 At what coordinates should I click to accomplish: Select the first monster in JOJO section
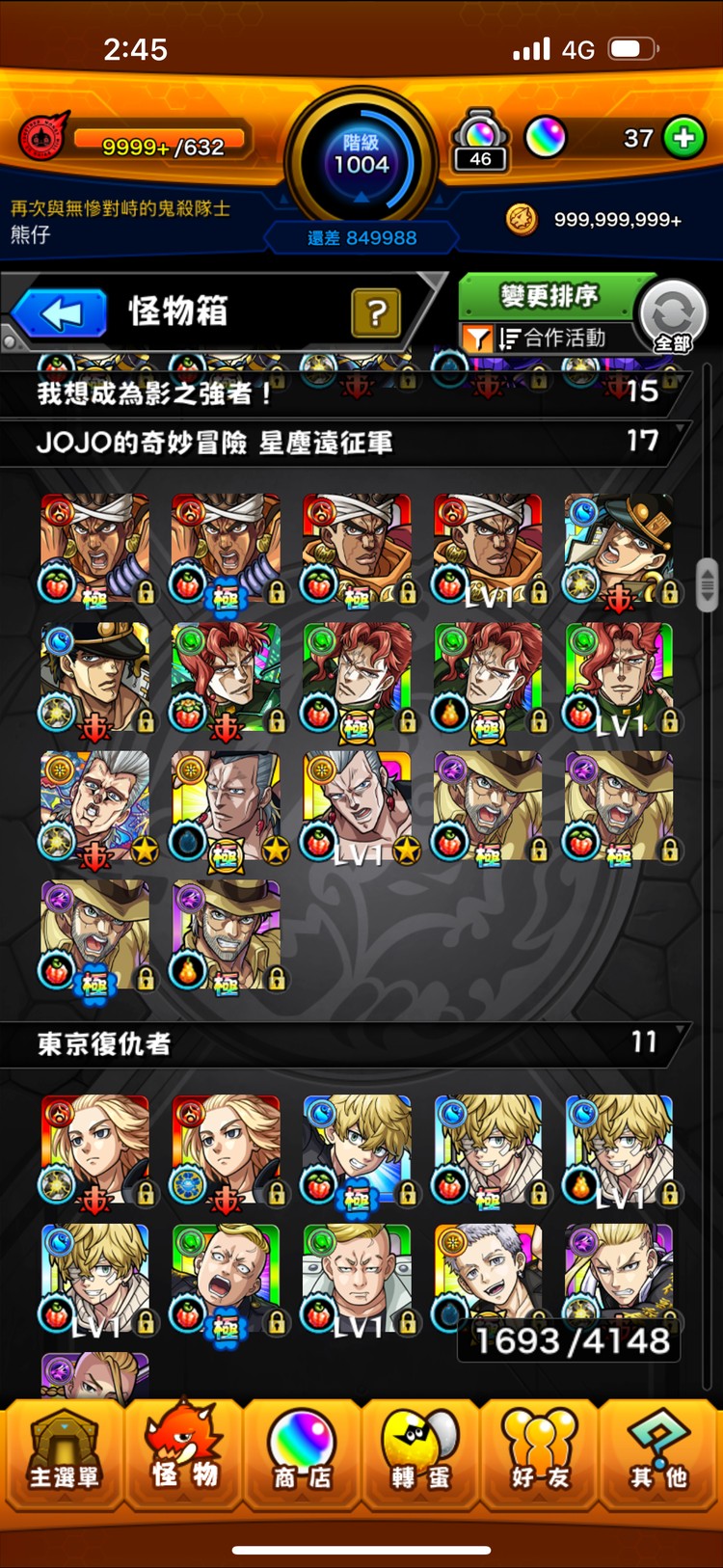pyautogui.click(x=95, y=550)
